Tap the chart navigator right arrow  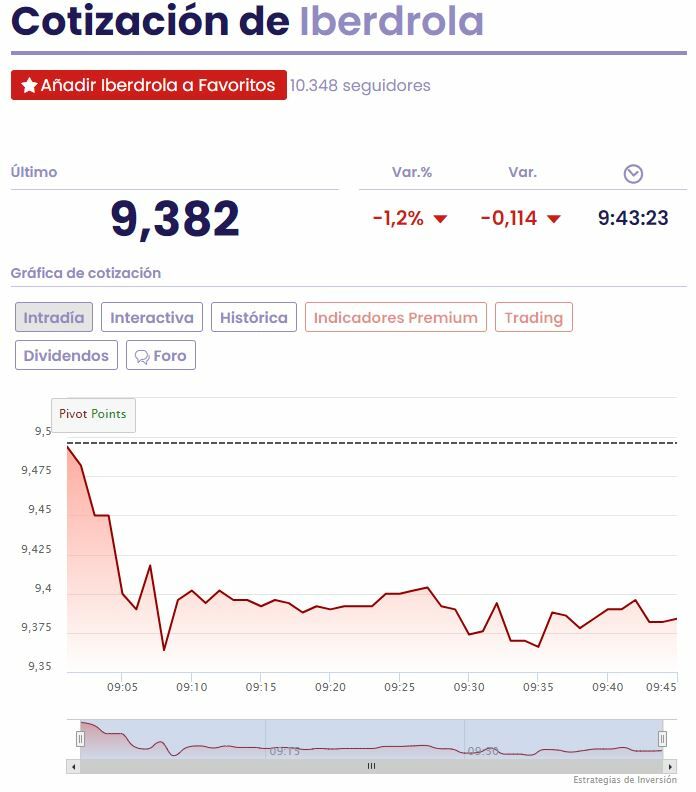pos(671,766)
